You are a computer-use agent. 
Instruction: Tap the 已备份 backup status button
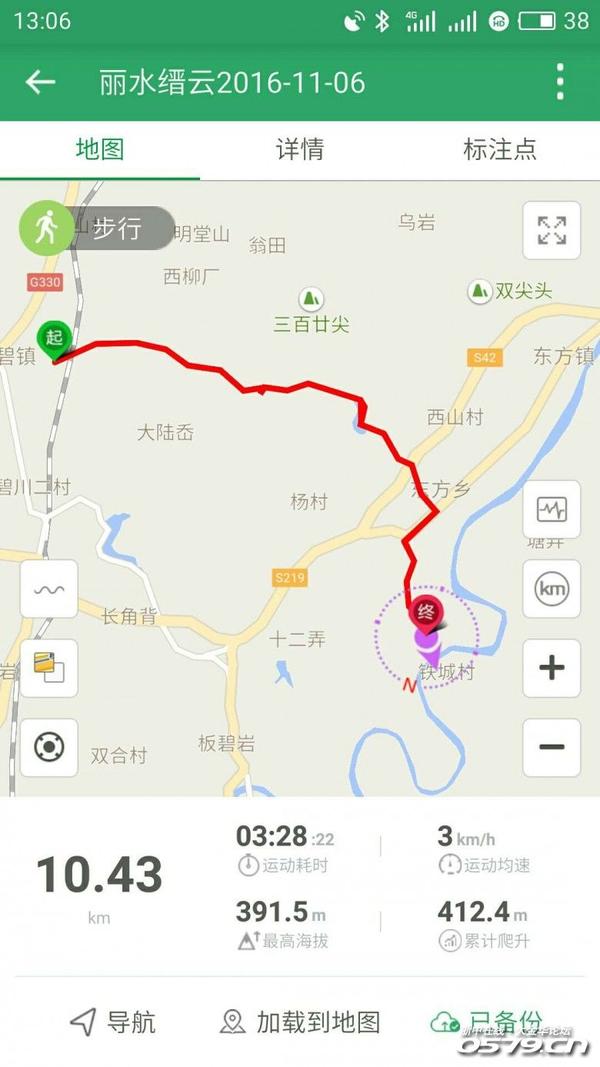pos(488,1022)
